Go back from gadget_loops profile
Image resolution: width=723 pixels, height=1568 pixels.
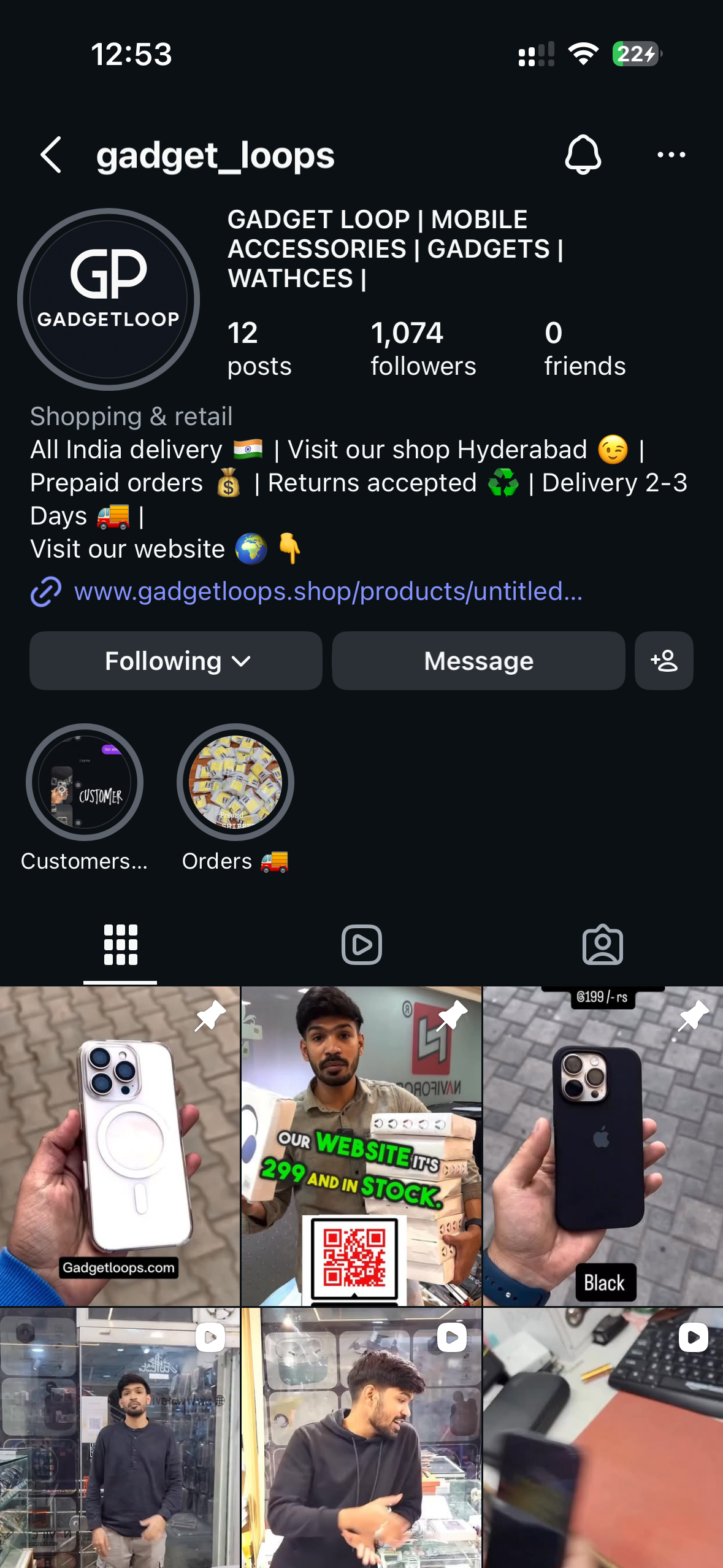point(52,155)
